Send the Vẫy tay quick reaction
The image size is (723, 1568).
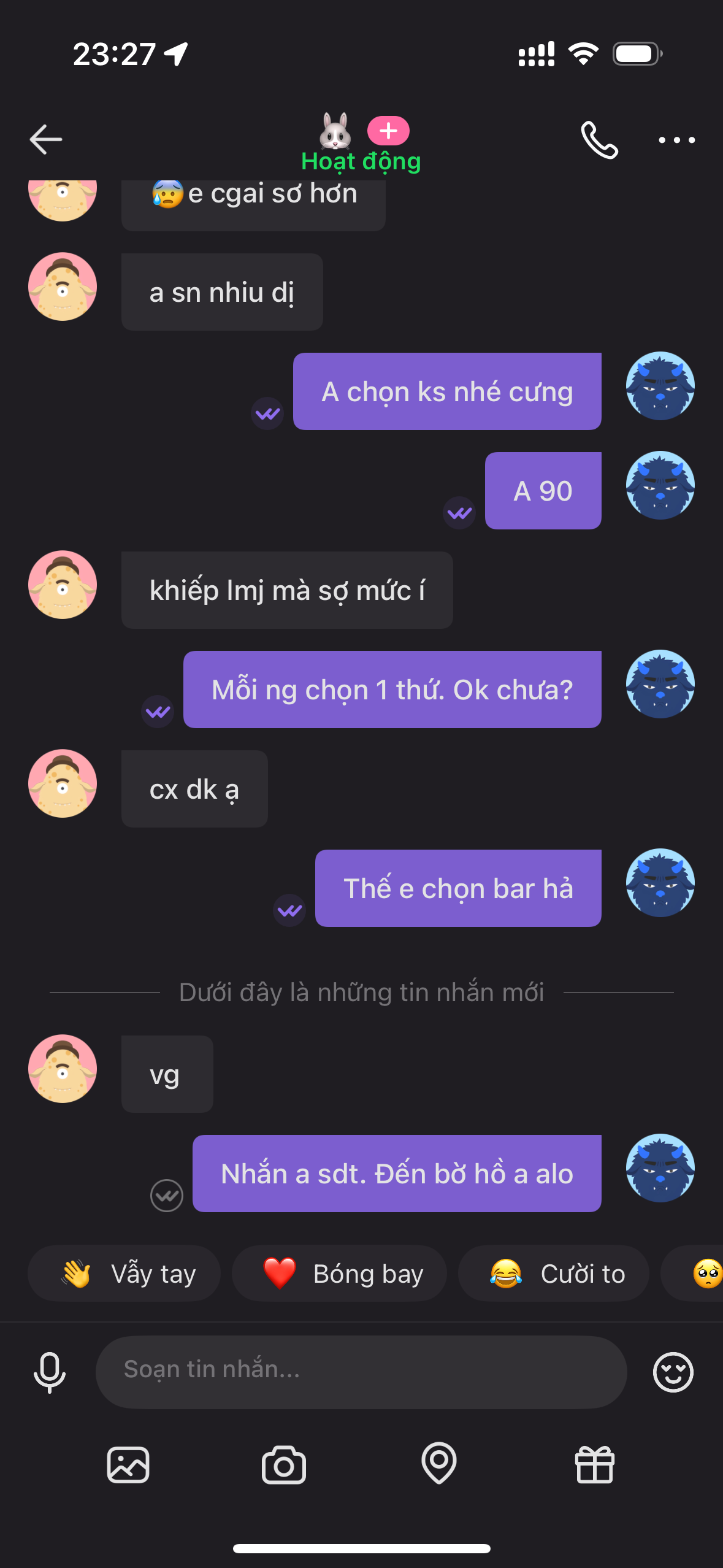[x=124, y=1274]
